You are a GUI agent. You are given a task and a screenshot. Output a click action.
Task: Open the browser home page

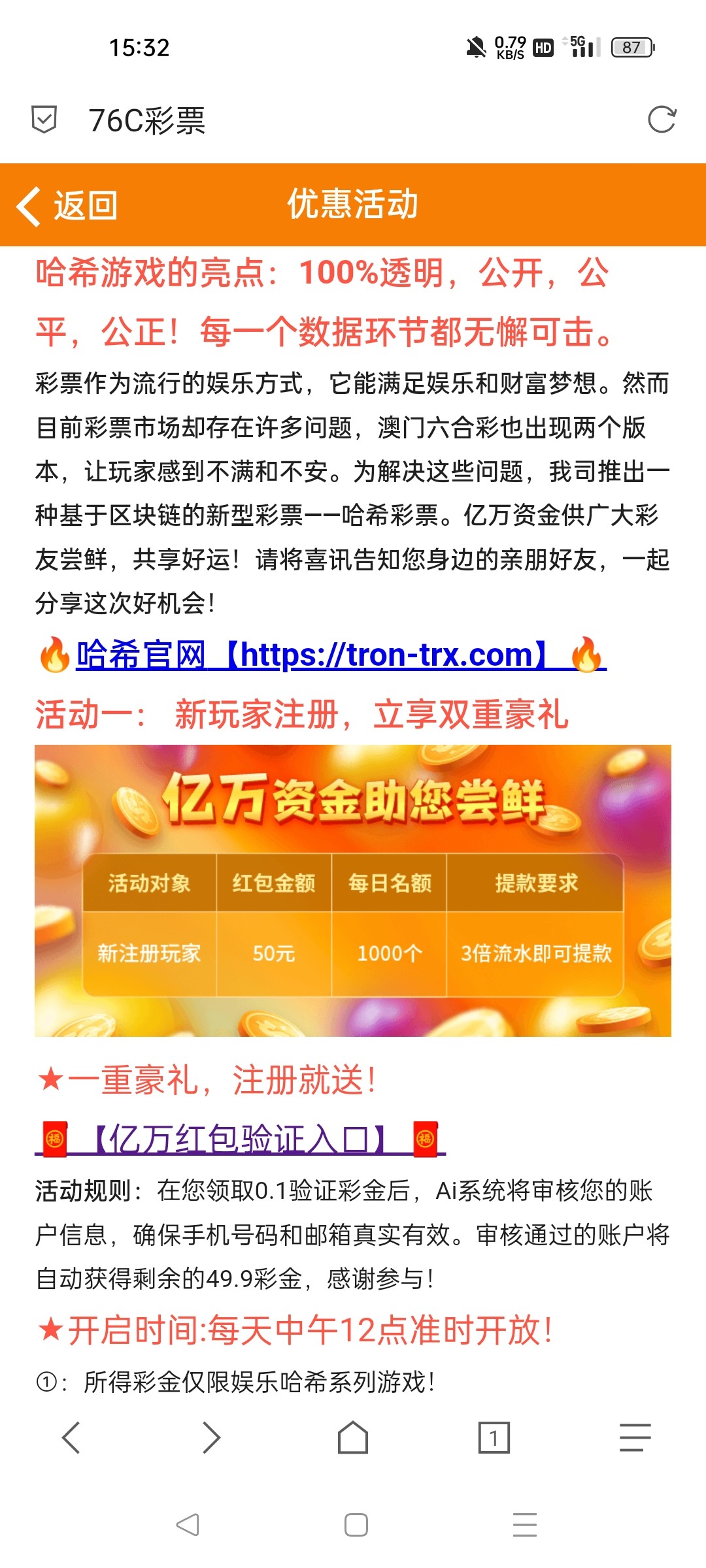click(x=353, y=1437)
